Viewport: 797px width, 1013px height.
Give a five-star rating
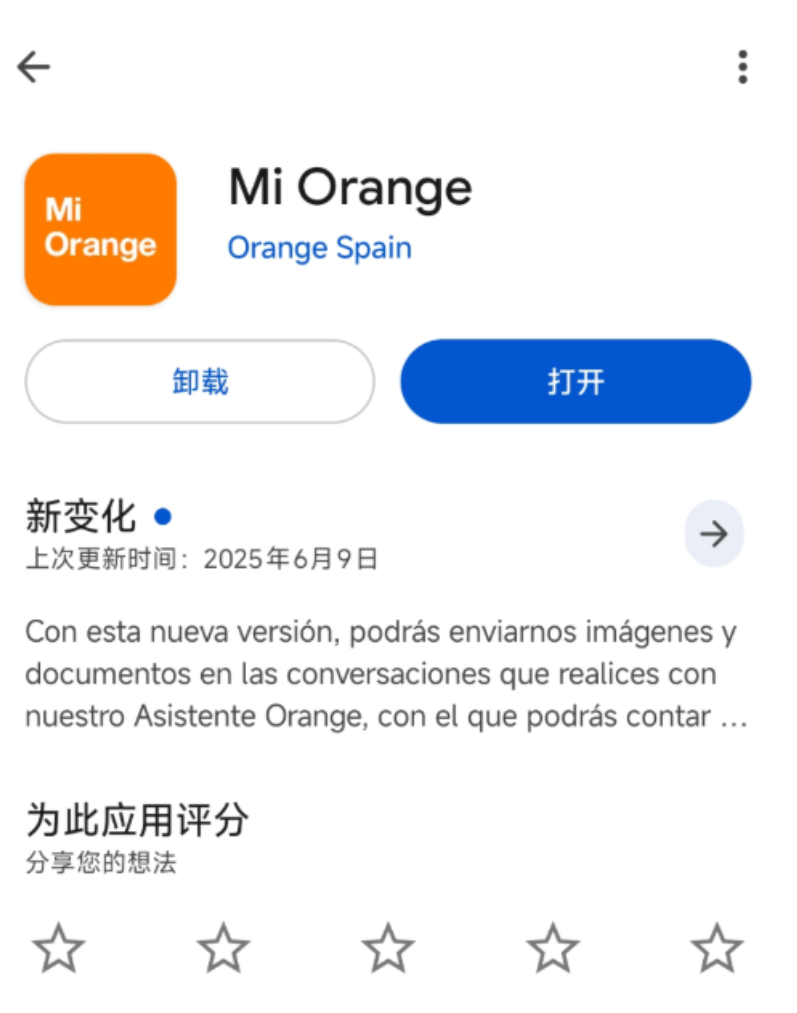(717, 948)
